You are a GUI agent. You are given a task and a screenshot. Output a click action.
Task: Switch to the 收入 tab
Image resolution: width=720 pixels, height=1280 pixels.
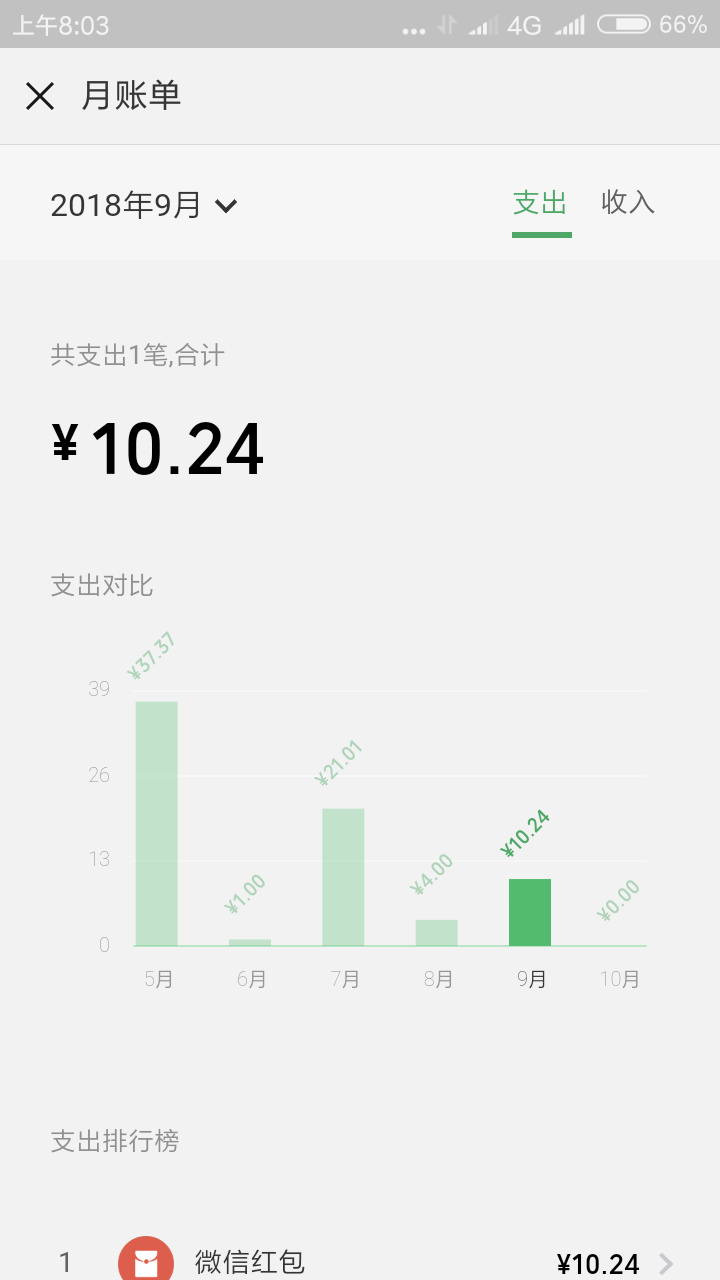(x=628, y=203)
